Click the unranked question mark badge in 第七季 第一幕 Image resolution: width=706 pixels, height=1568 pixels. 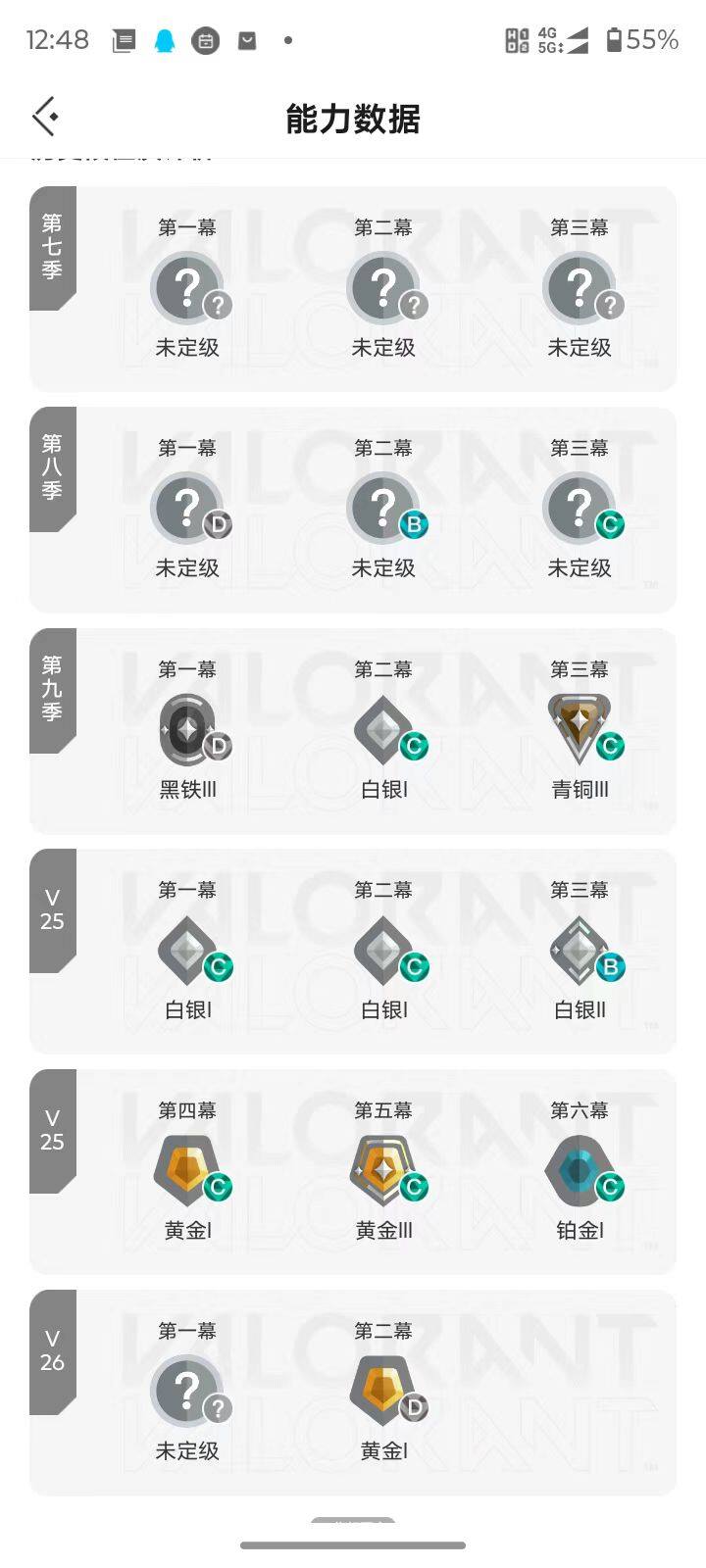click(188, 289)
